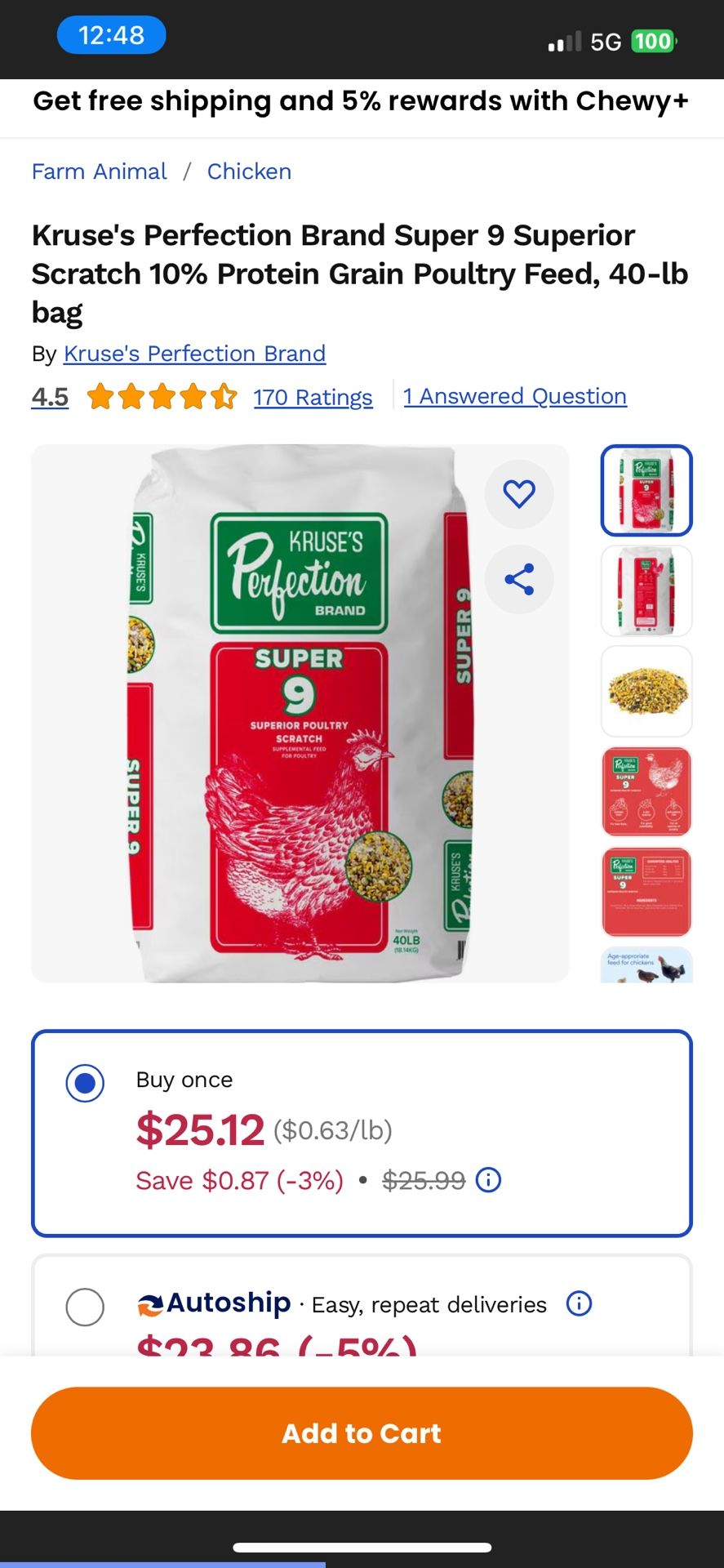
Task: Open Autoship info icon
Action: coord(579,1303)
